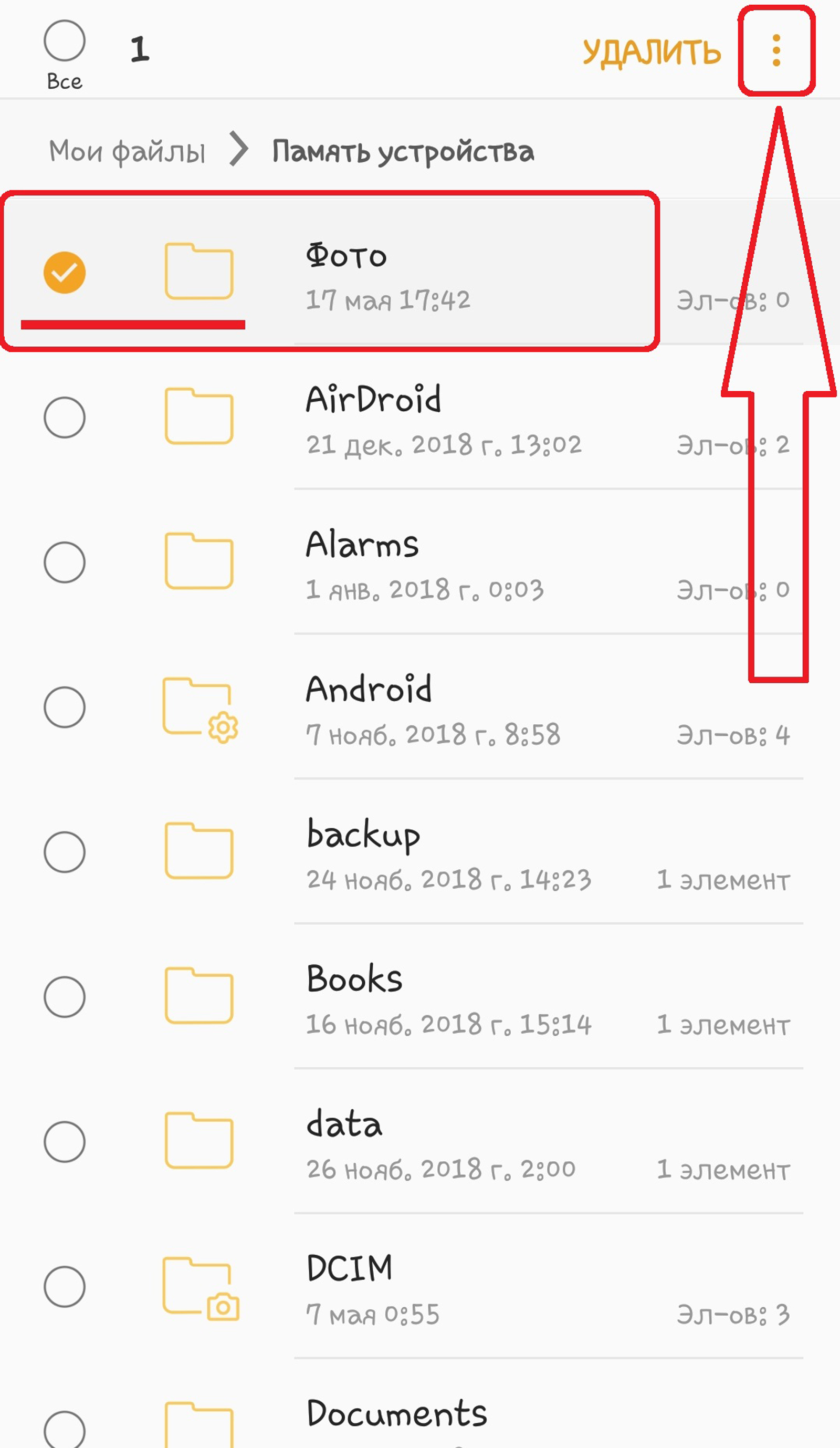Go back to Мои файлы breadcrumb
The height and width of the screenshot is (1448, 840).
click(127, 151)
